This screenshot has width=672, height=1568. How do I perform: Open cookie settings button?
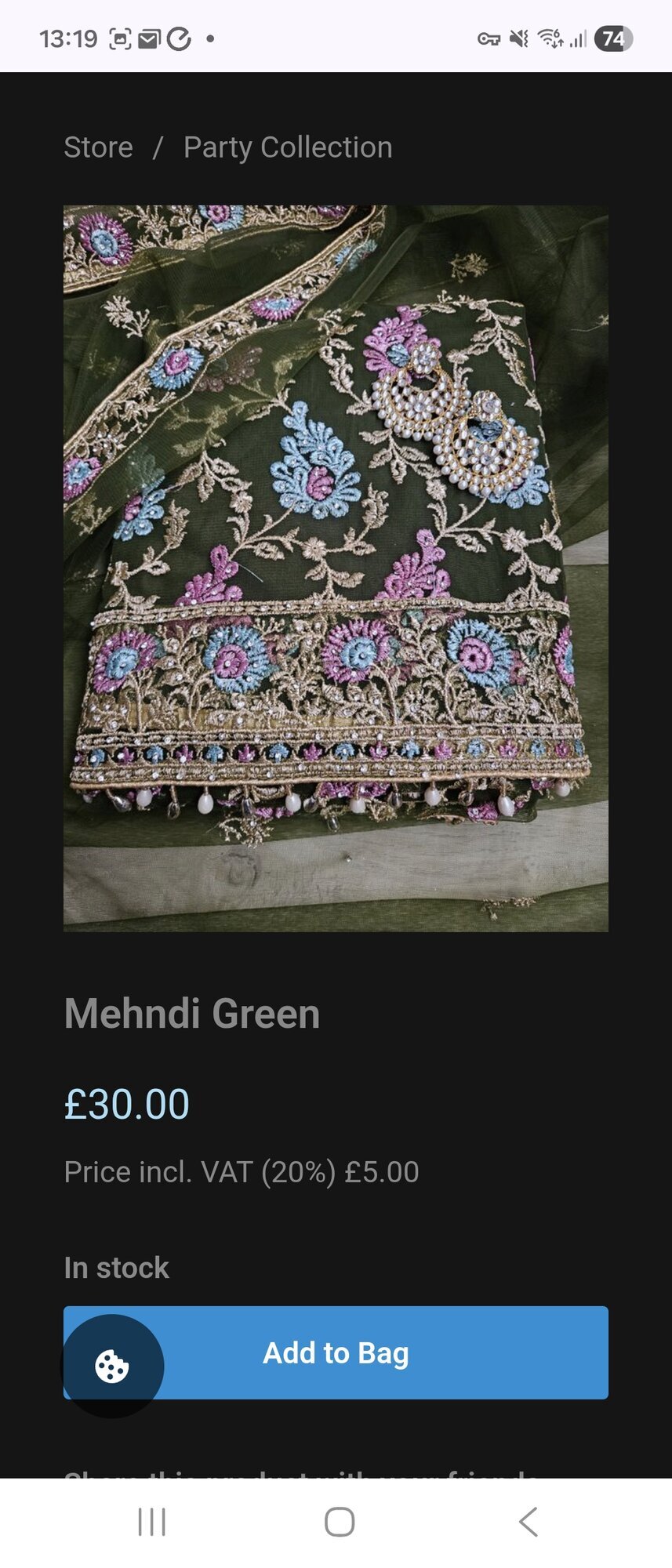click(x=112, y=1367)
